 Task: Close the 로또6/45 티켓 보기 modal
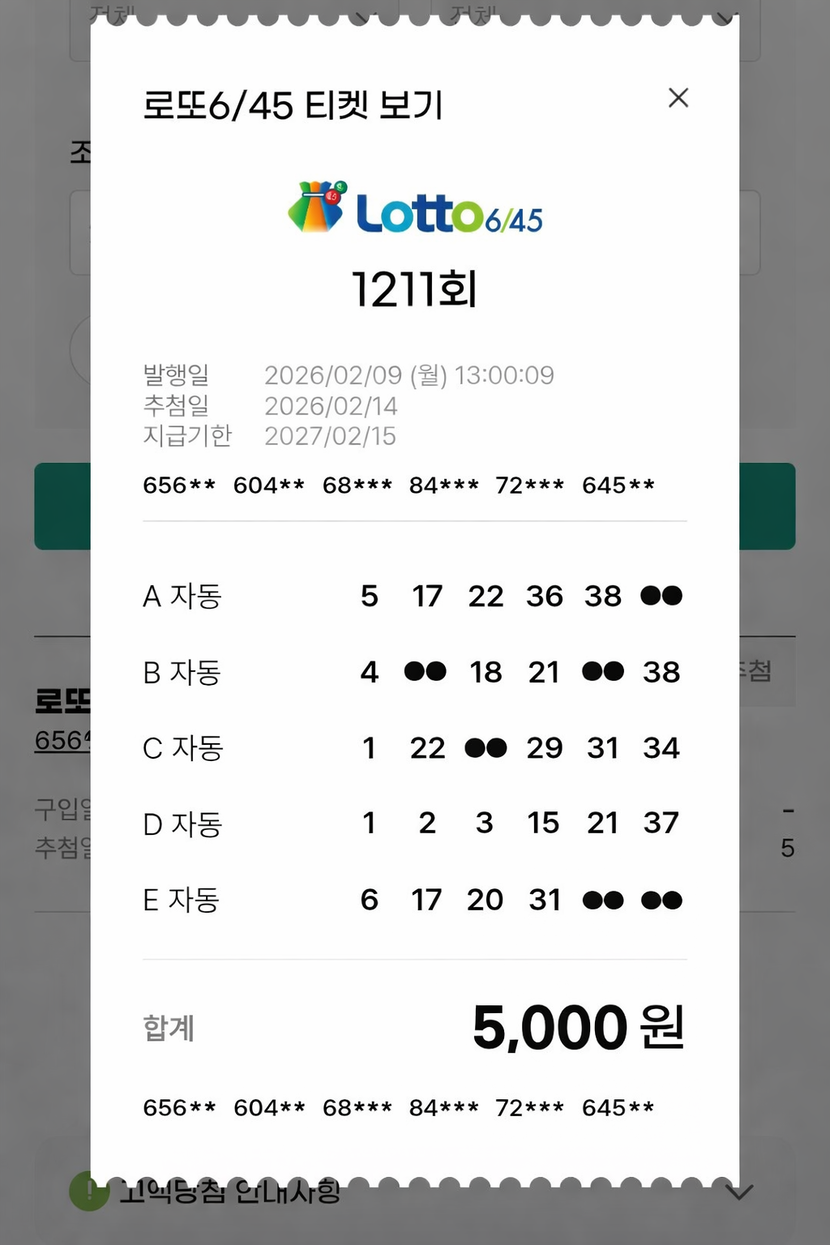point(678,98)
